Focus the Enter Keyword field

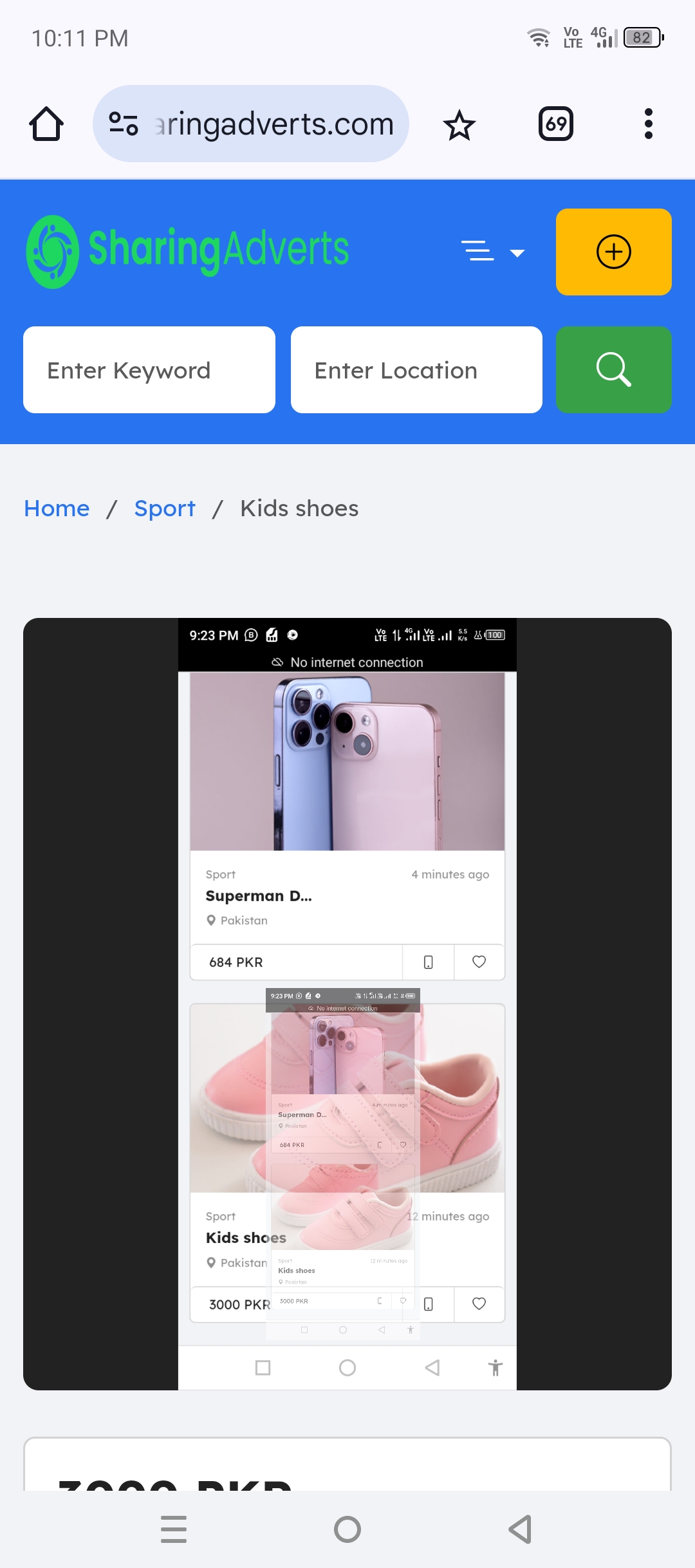[149, 370]
